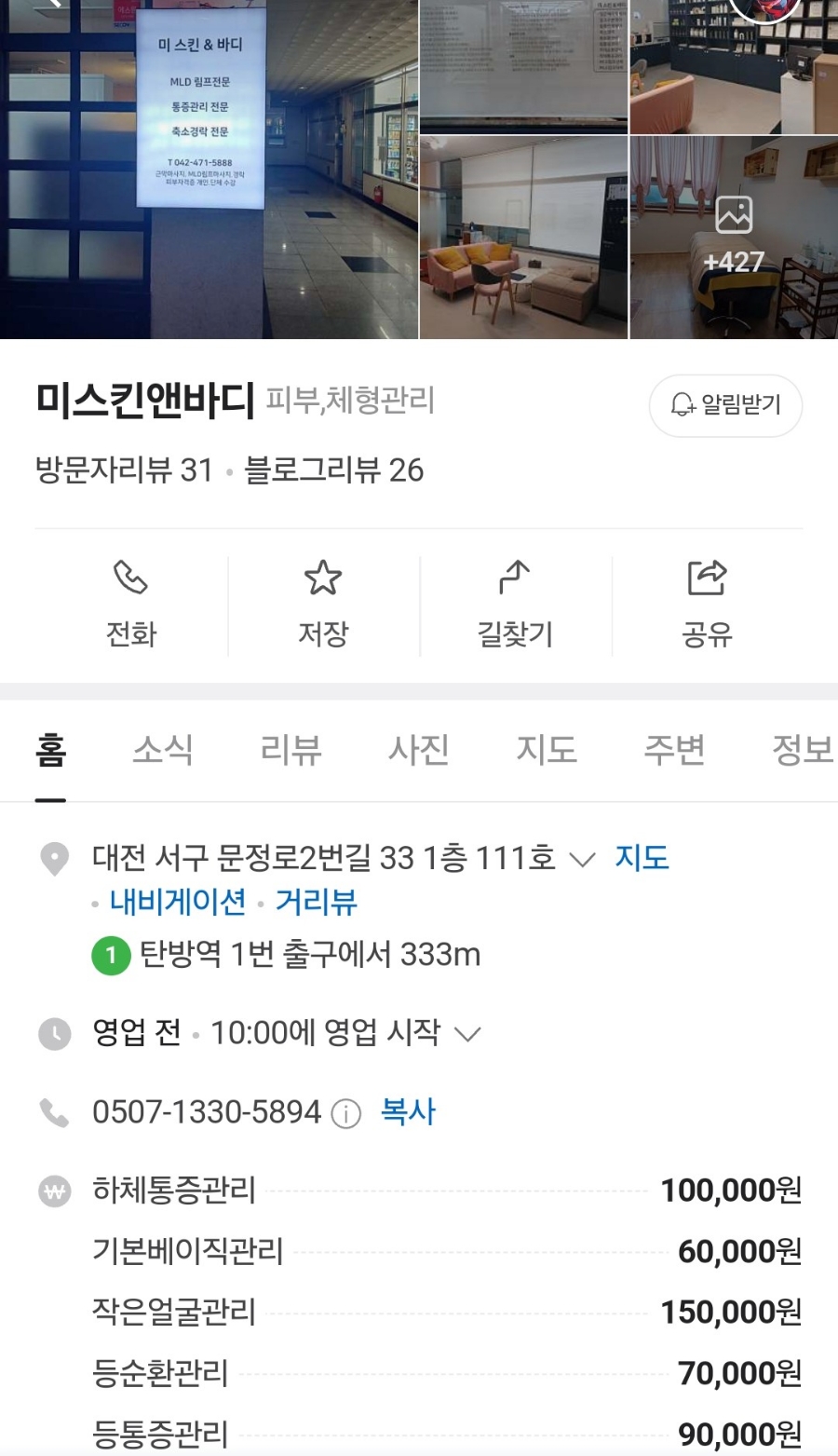Image resolution: width=838 pixels, height=1456 pixels.
Task: Switch to the 소식 tab
Action: click(162, 750)
